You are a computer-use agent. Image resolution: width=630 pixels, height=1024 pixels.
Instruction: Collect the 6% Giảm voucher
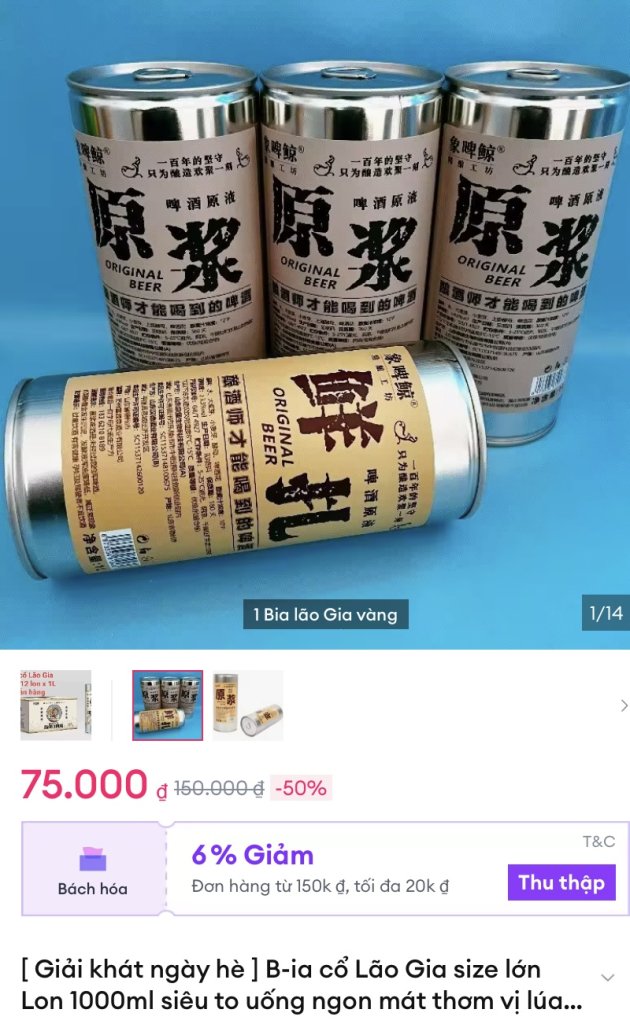pyautogui.click(x=561, y=882)
